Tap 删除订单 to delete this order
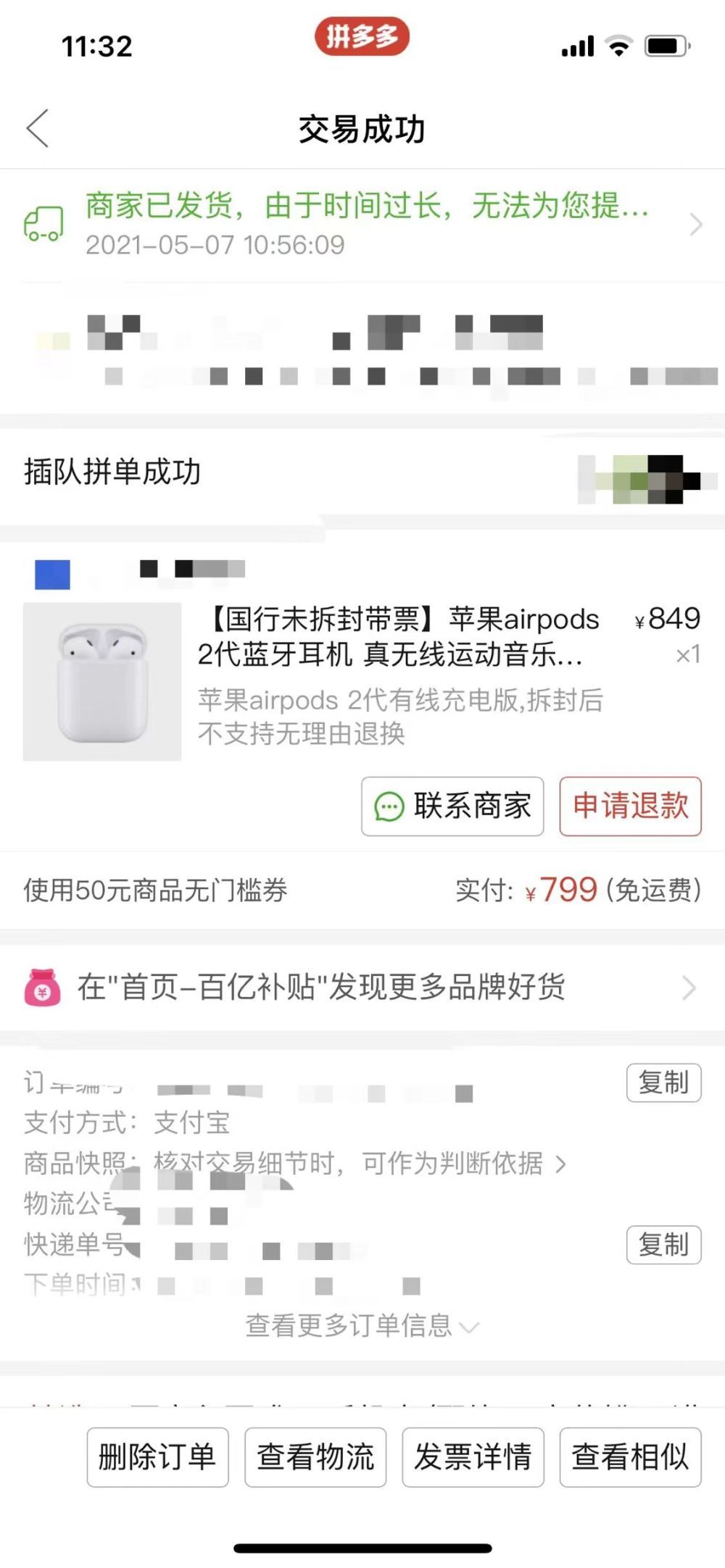 pyautogui.click(x=157, y=1457)
